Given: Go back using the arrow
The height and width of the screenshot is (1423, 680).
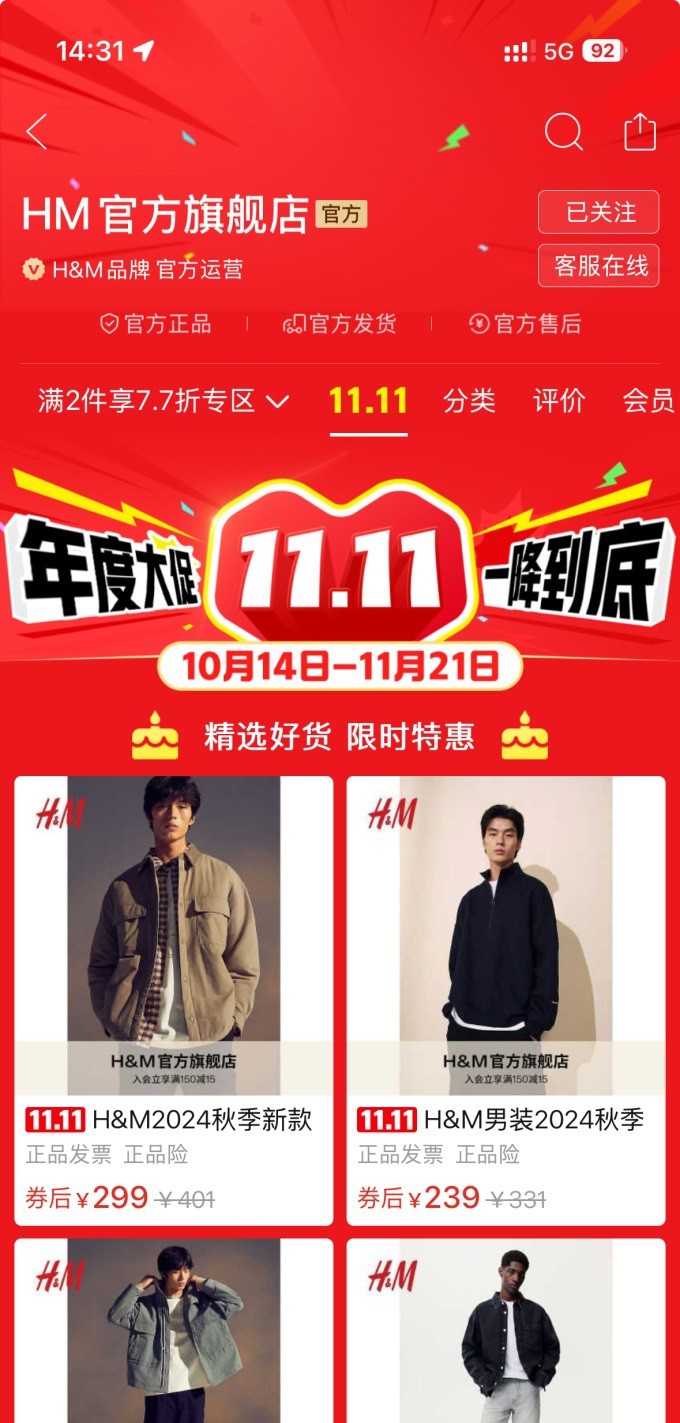Looking at the screenshot, I should point(37,132).
